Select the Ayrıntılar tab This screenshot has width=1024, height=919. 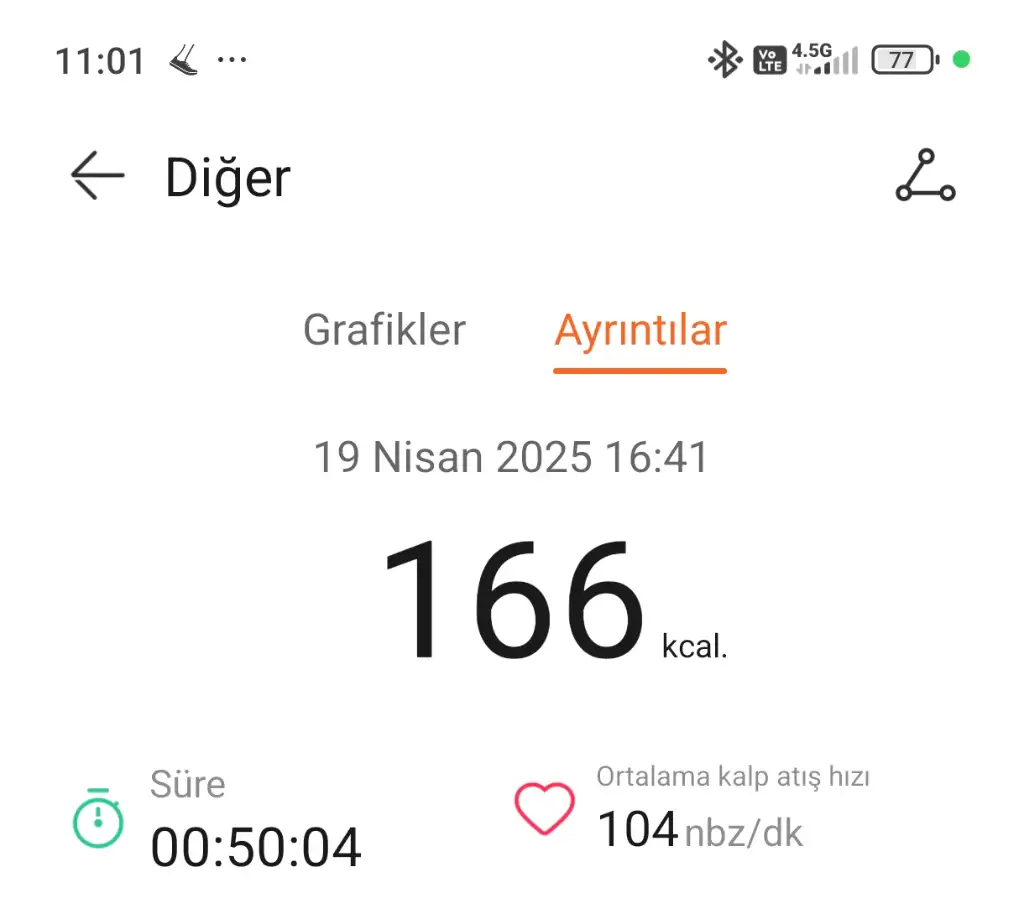coord(640,329)
